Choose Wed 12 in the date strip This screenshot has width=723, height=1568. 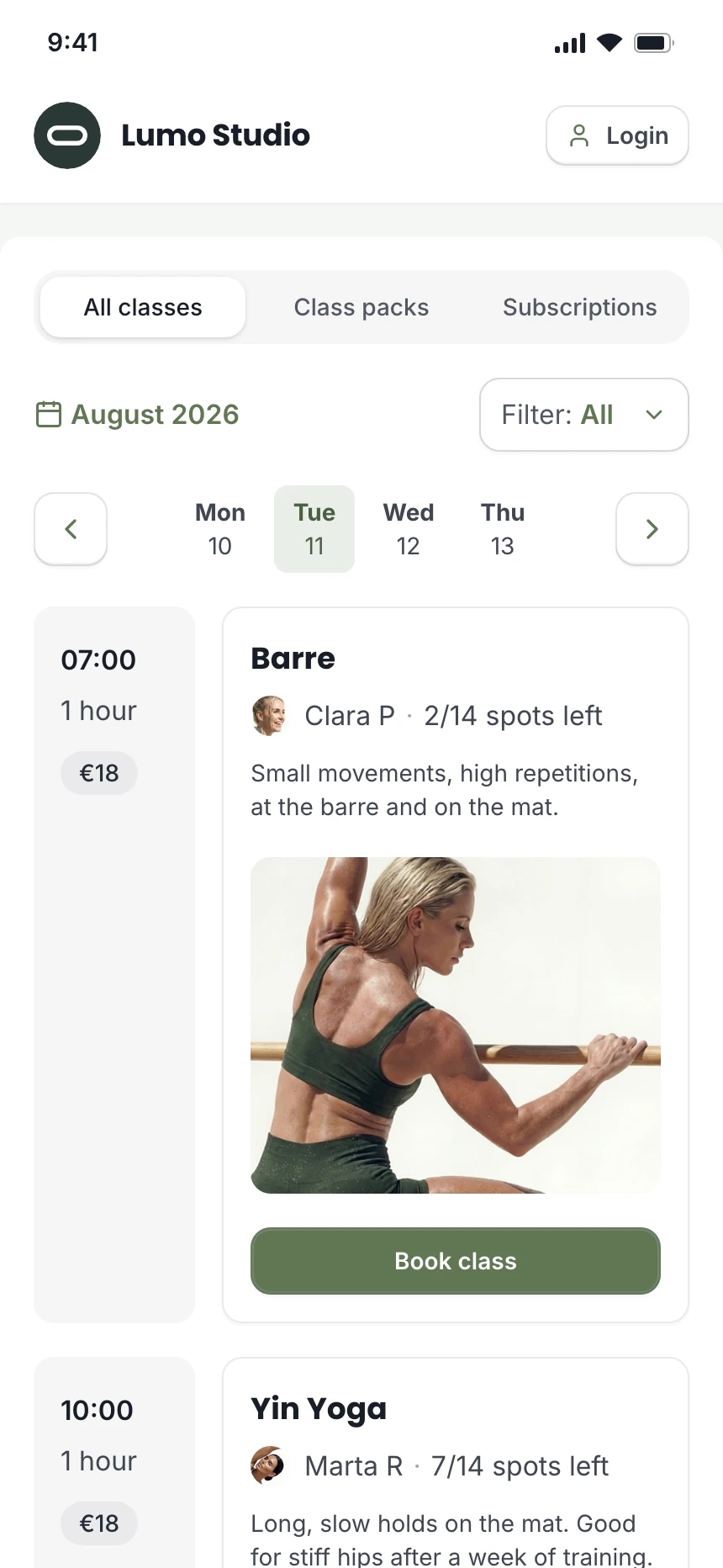pyautogui.click(x=409, y=529)
